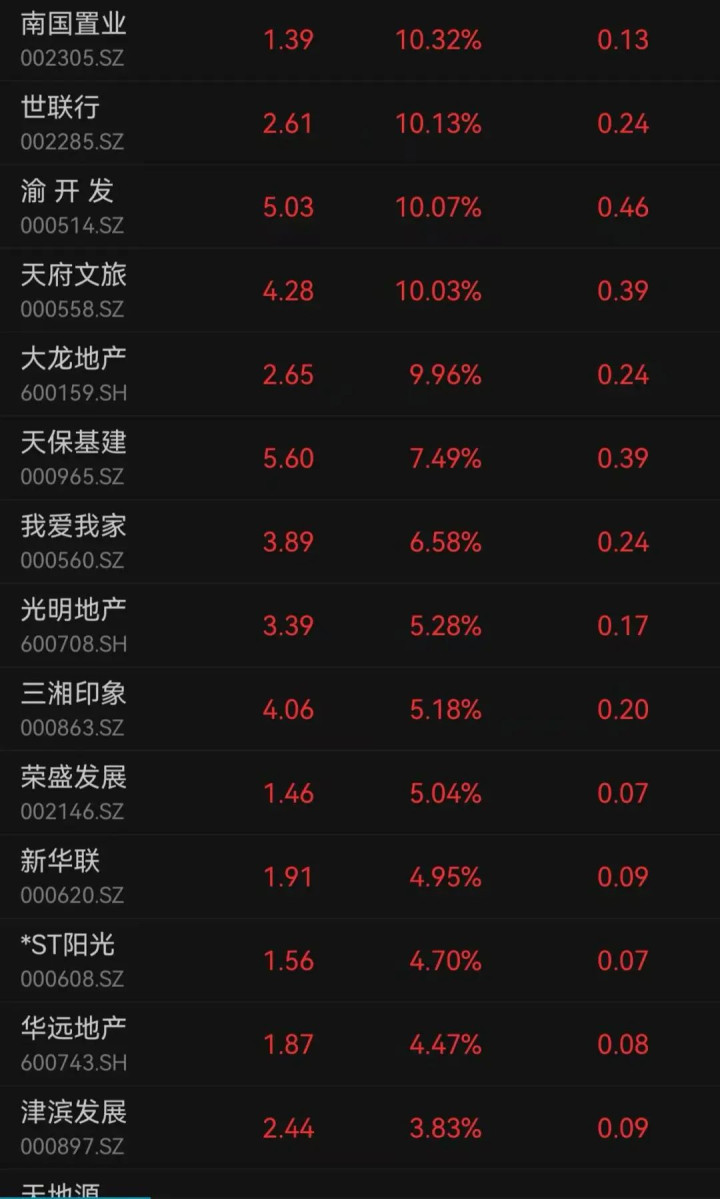Open the 大龙地产 row
Screen dimensions: 720x1199
360,374
